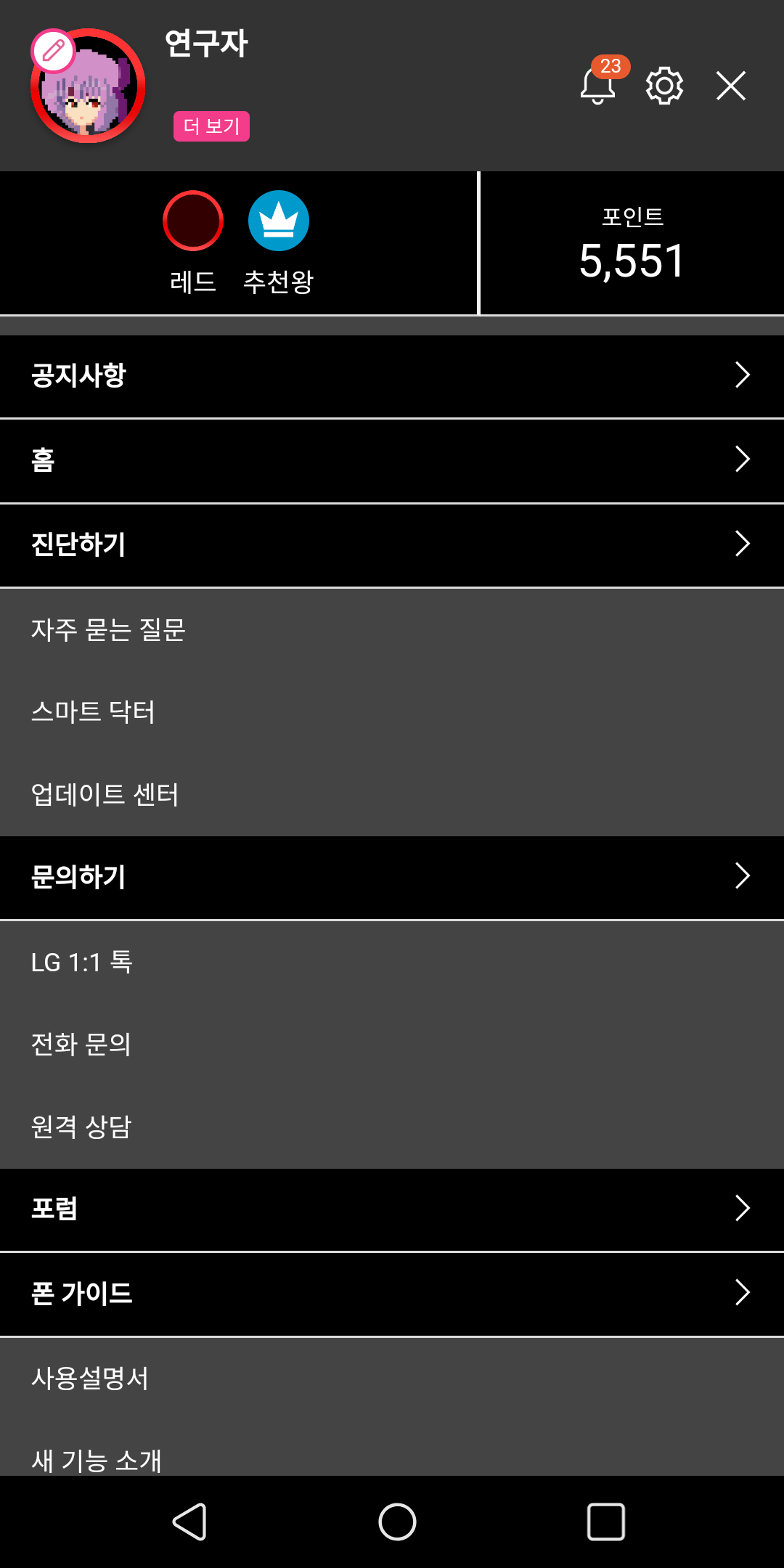Expand the 공지사항 section chevron
The width and height of the screenshot is (784, 1568).
click(x=743, y=375)
